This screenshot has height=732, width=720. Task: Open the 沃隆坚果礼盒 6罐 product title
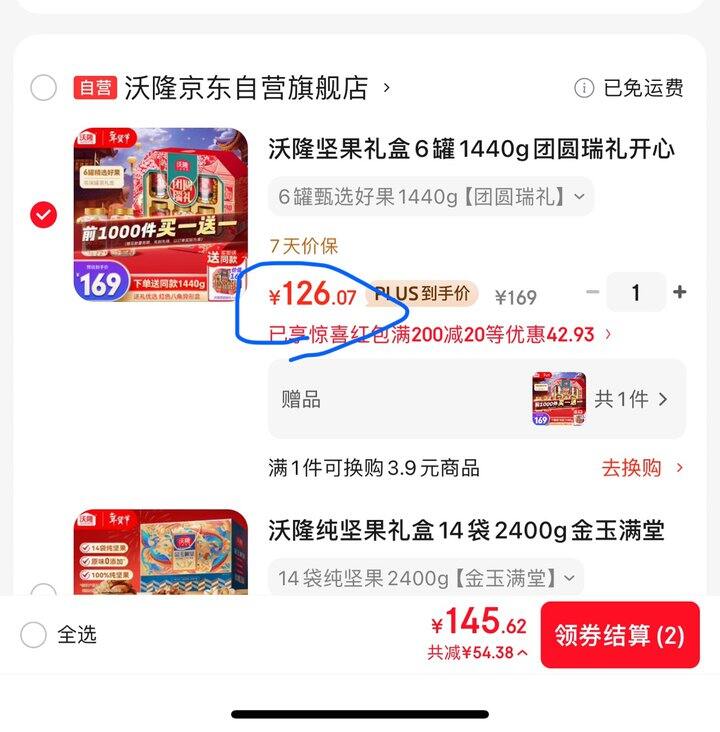pyautogui.click(x=471, y=149)
